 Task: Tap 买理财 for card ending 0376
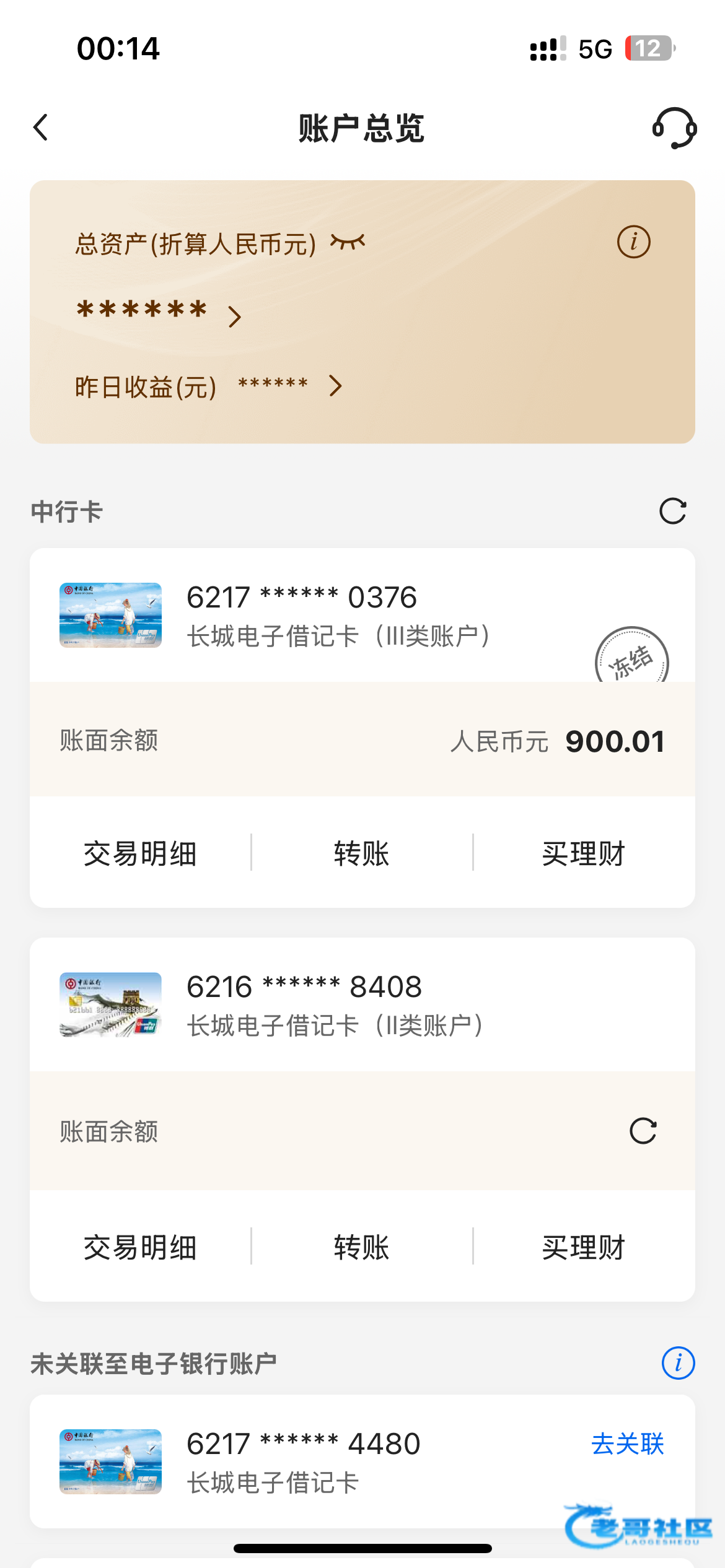583,853
